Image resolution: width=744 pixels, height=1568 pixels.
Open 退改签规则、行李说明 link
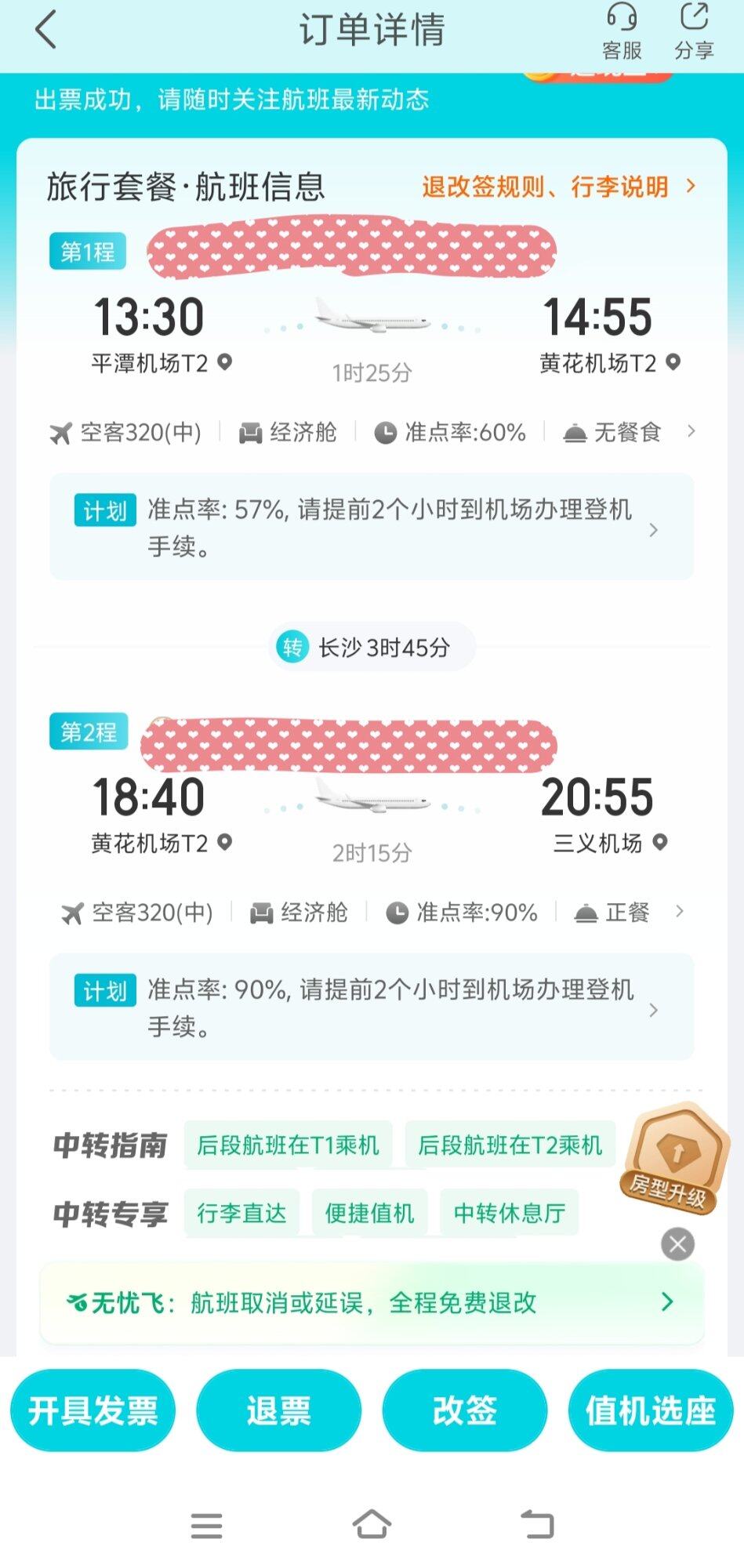[558, 187]
